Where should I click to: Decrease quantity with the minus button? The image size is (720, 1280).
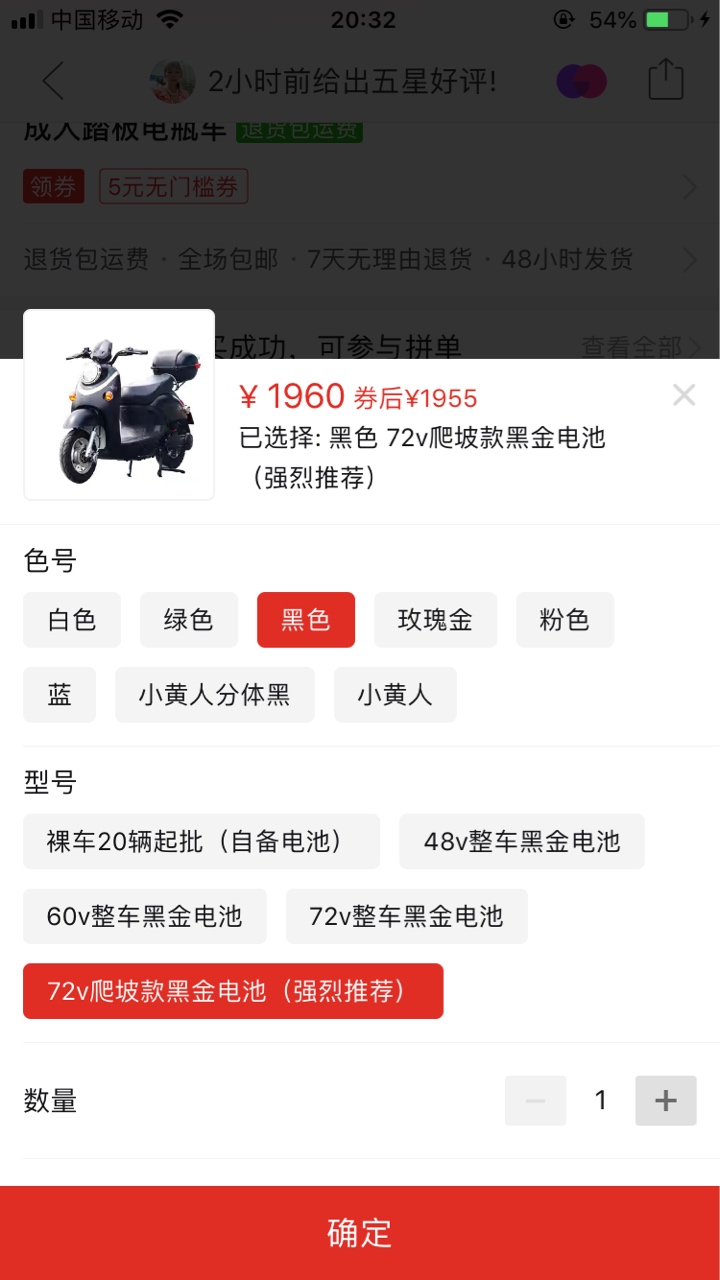pyautogui.click(x=535, y=1101)
